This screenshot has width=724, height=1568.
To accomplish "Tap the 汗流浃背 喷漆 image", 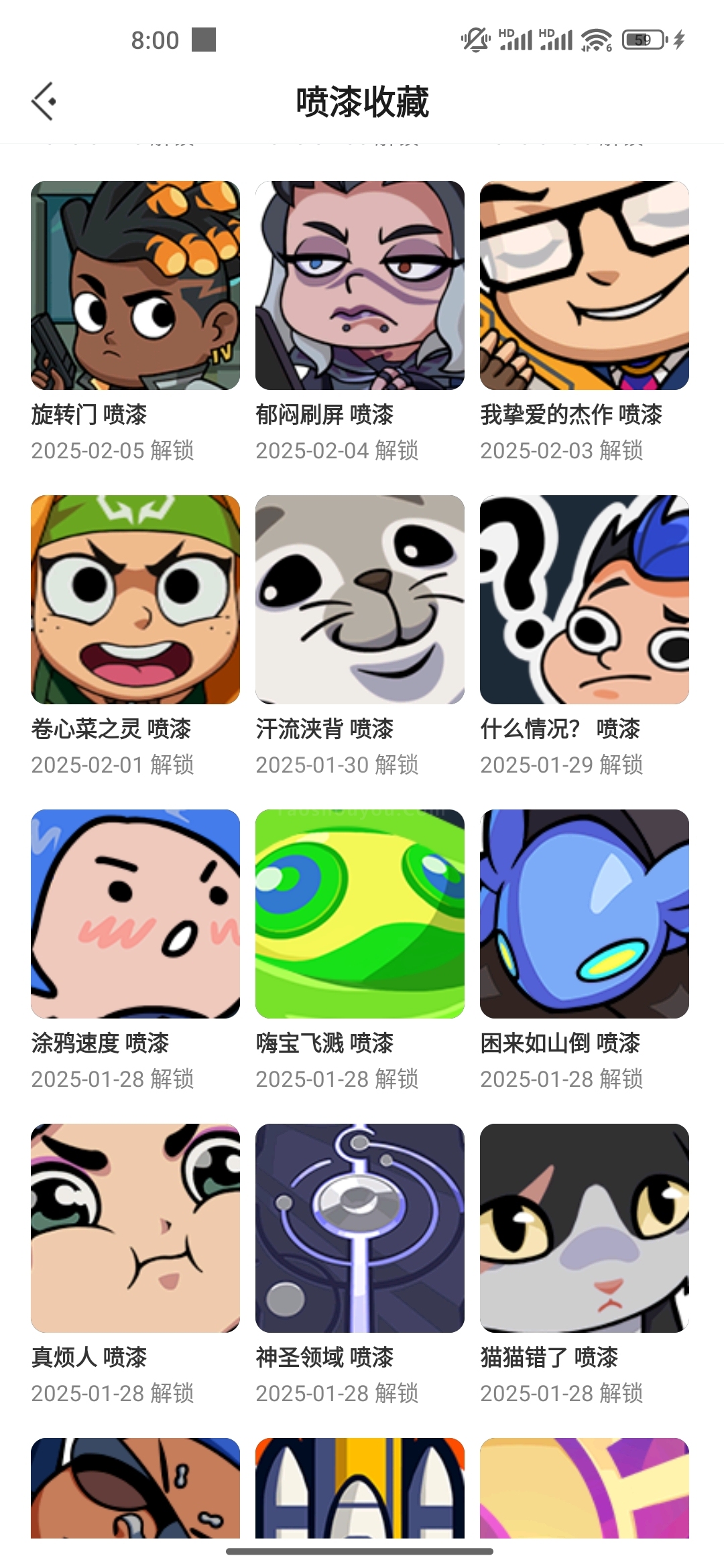I will [x=360, y=600].
